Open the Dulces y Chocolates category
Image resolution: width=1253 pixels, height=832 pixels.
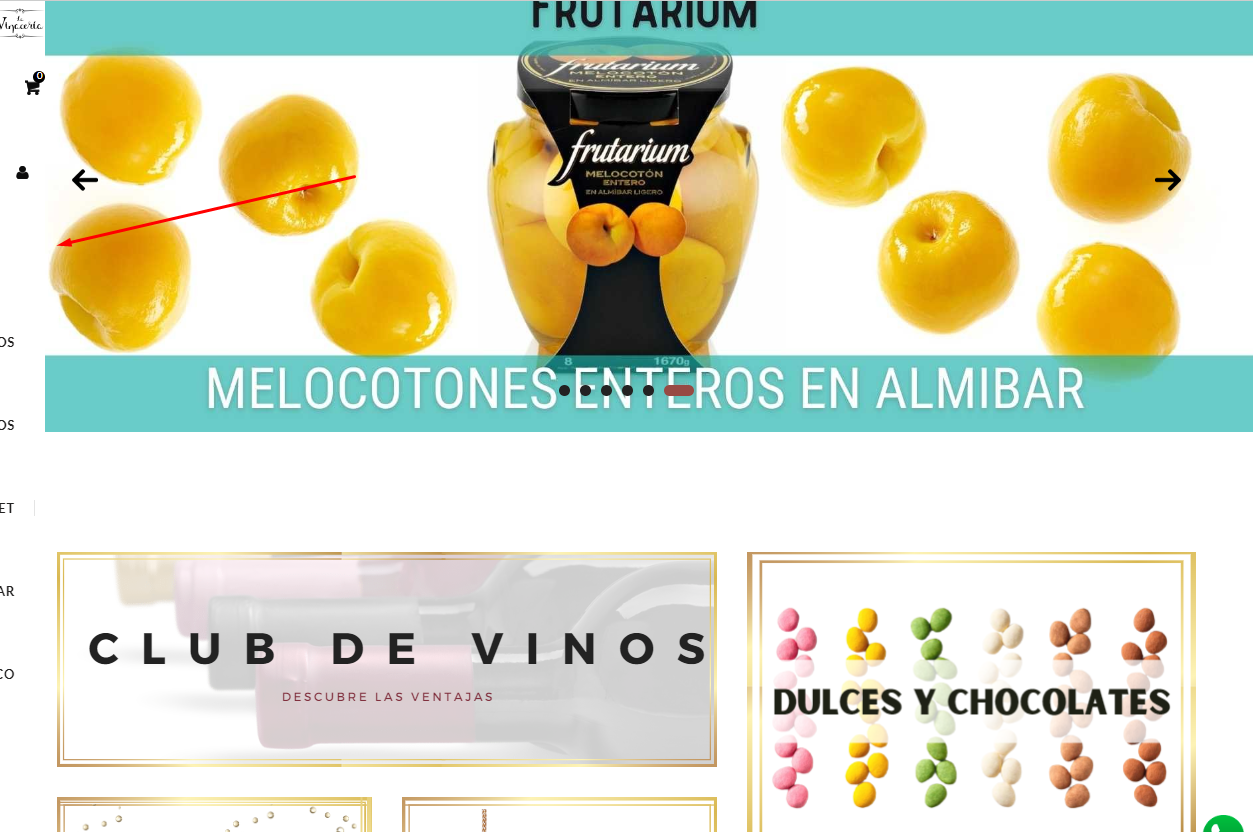[970, 700]
